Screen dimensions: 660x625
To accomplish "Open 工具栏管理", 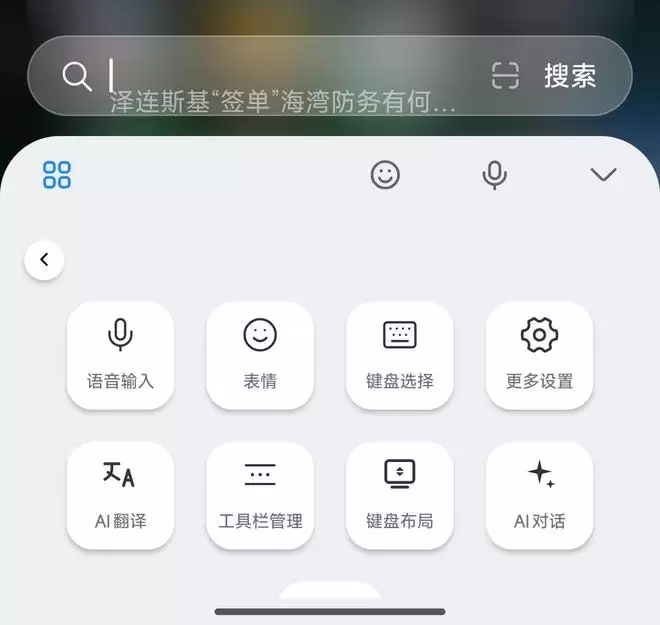I will [x=260, y=495].
